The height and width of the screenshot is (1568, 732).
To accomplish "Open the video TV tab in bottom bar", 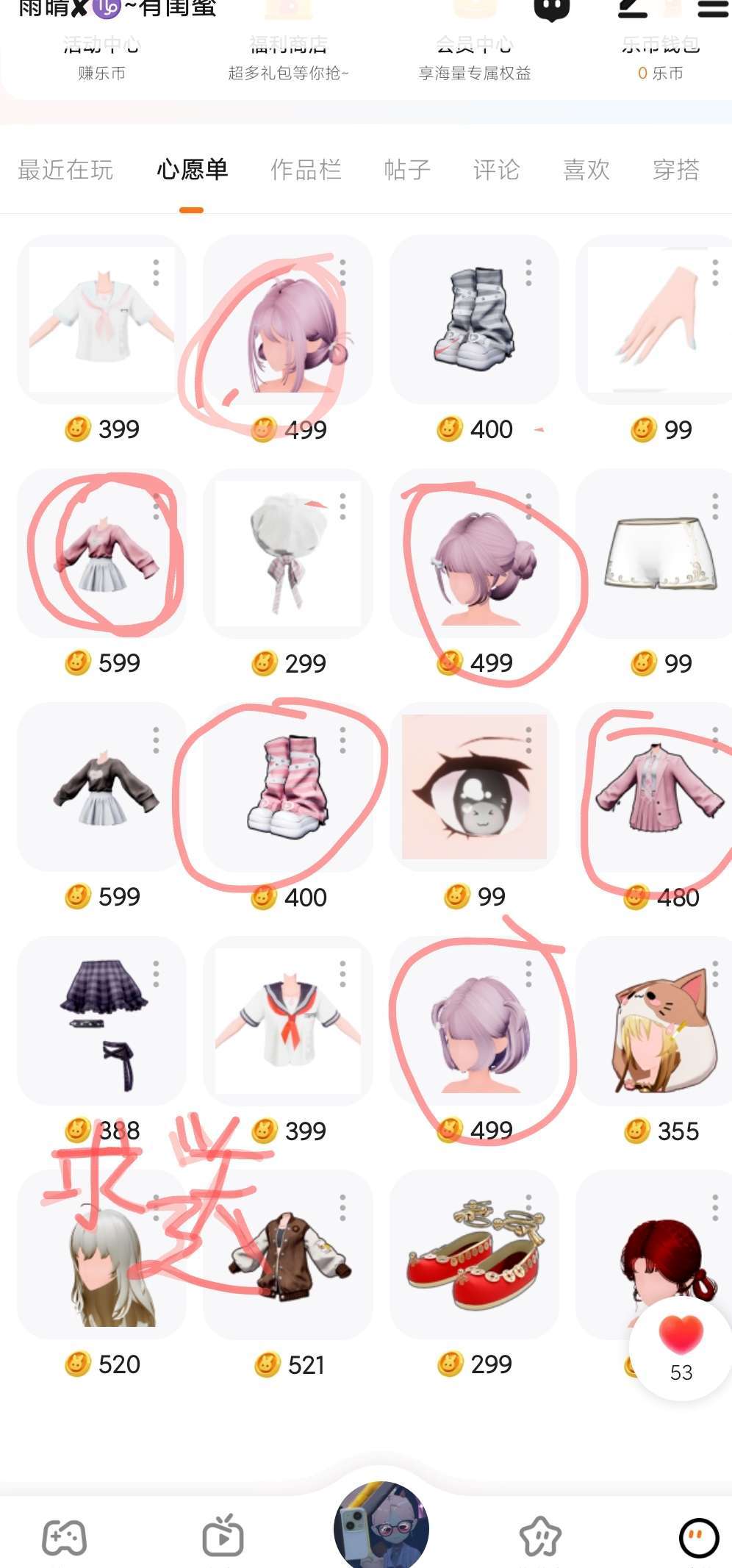I will point(223,1536).
